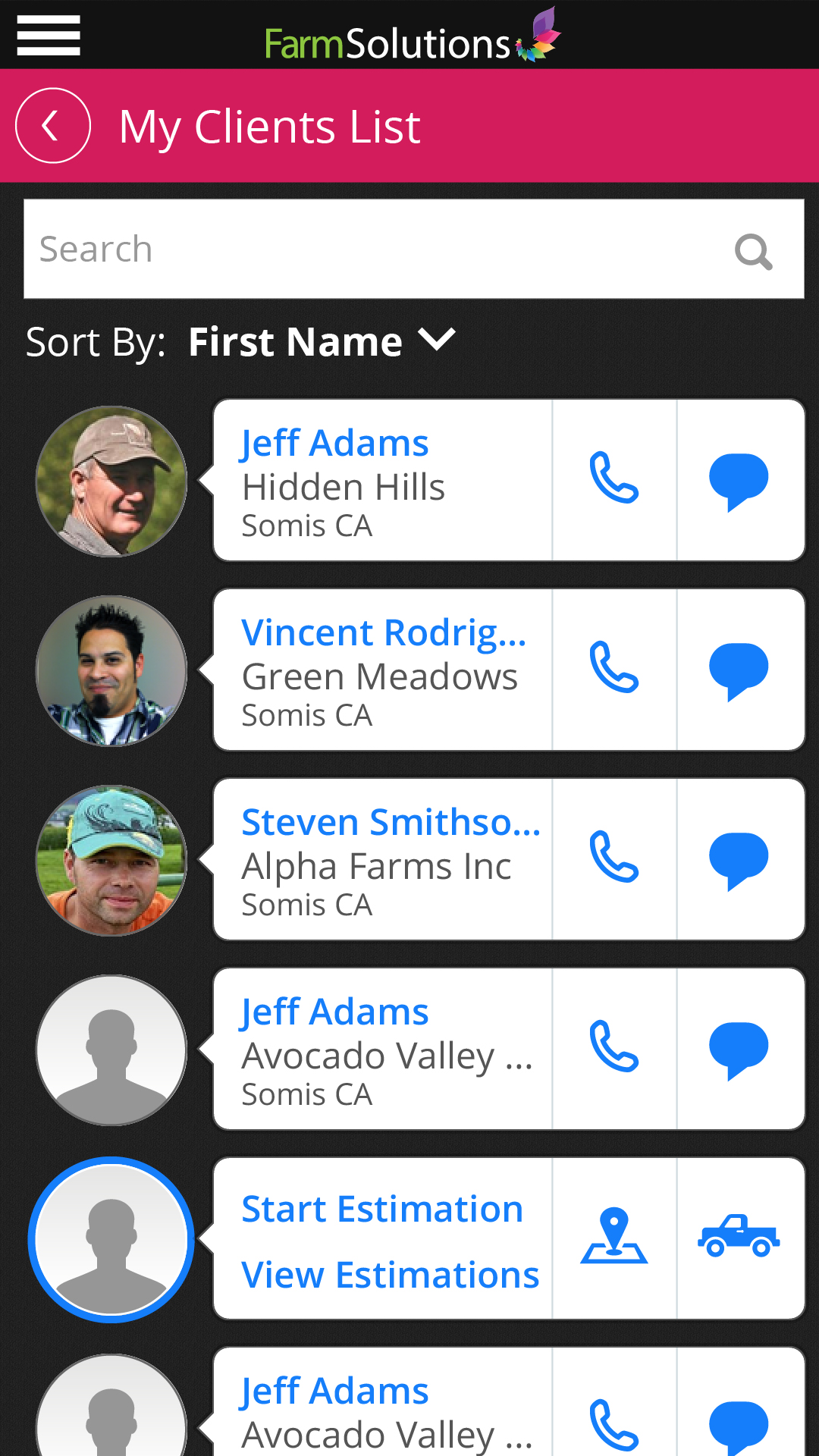The image size is (819, 1456).
Task: Open View Estimations
Action: pos(390,1275)
